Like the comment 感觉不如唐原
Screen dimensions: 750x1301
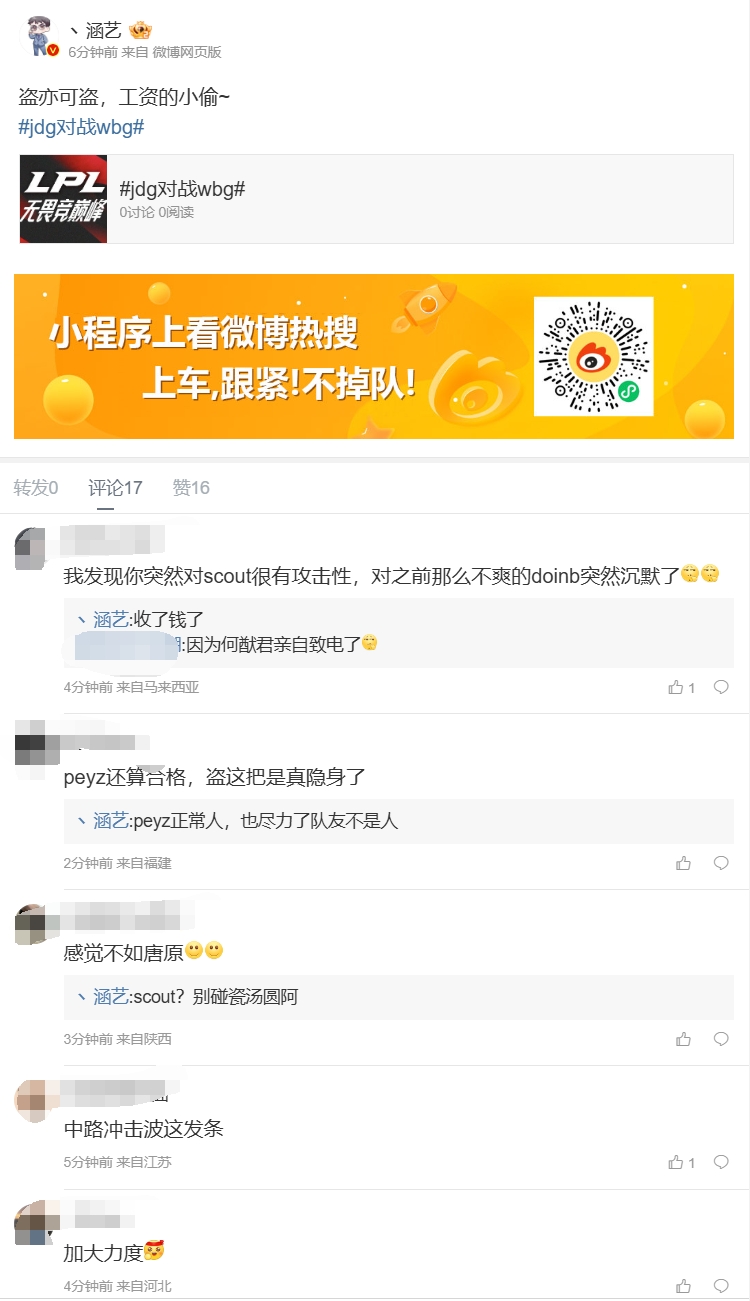click(x=684, y=1039)
